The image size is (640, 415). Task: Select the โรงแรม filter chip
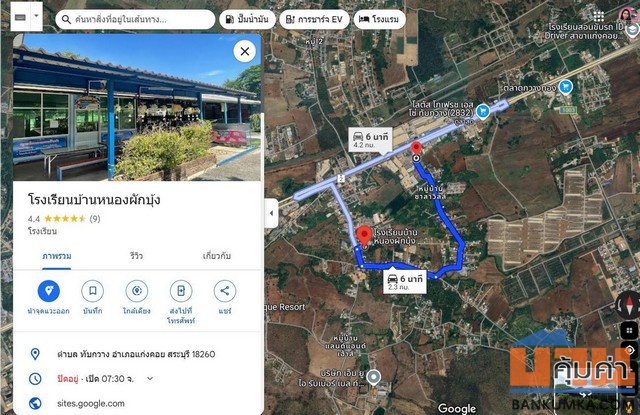pyautogui.click(x=380, y=19)
